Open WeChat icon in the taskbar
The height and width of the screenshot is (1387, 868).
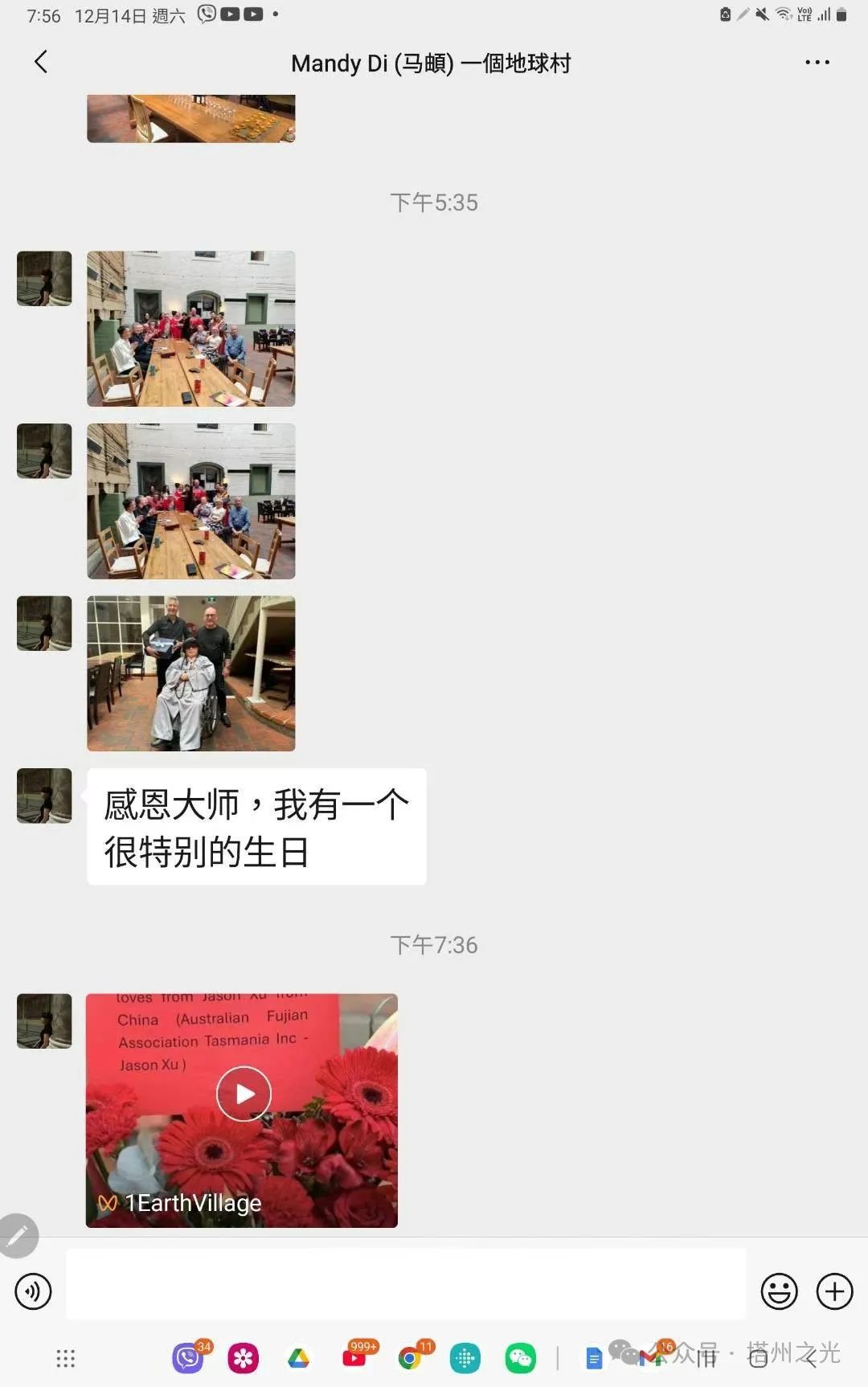(x=520, y=1359)
